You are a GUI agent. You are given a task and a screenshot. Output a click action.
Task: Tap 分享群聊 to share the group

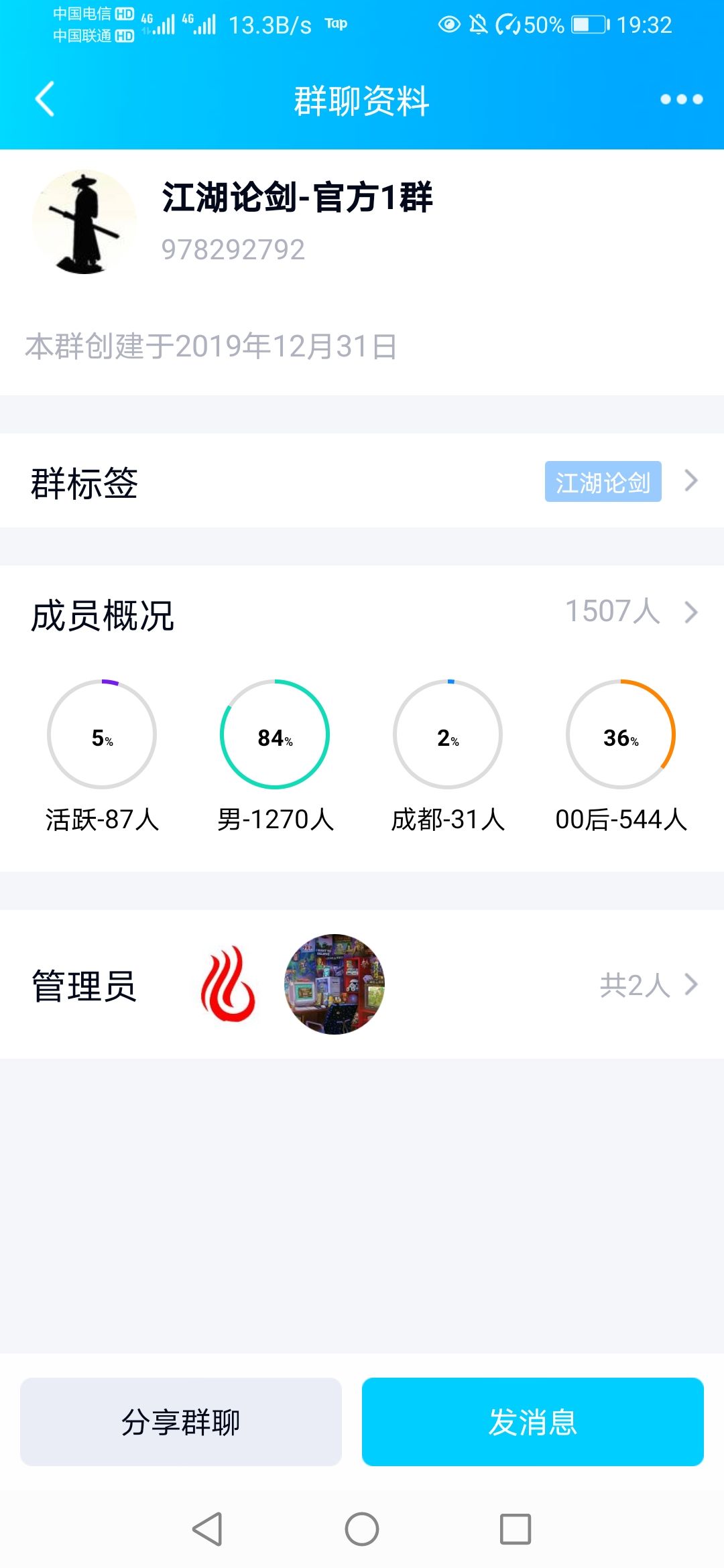181,1421
